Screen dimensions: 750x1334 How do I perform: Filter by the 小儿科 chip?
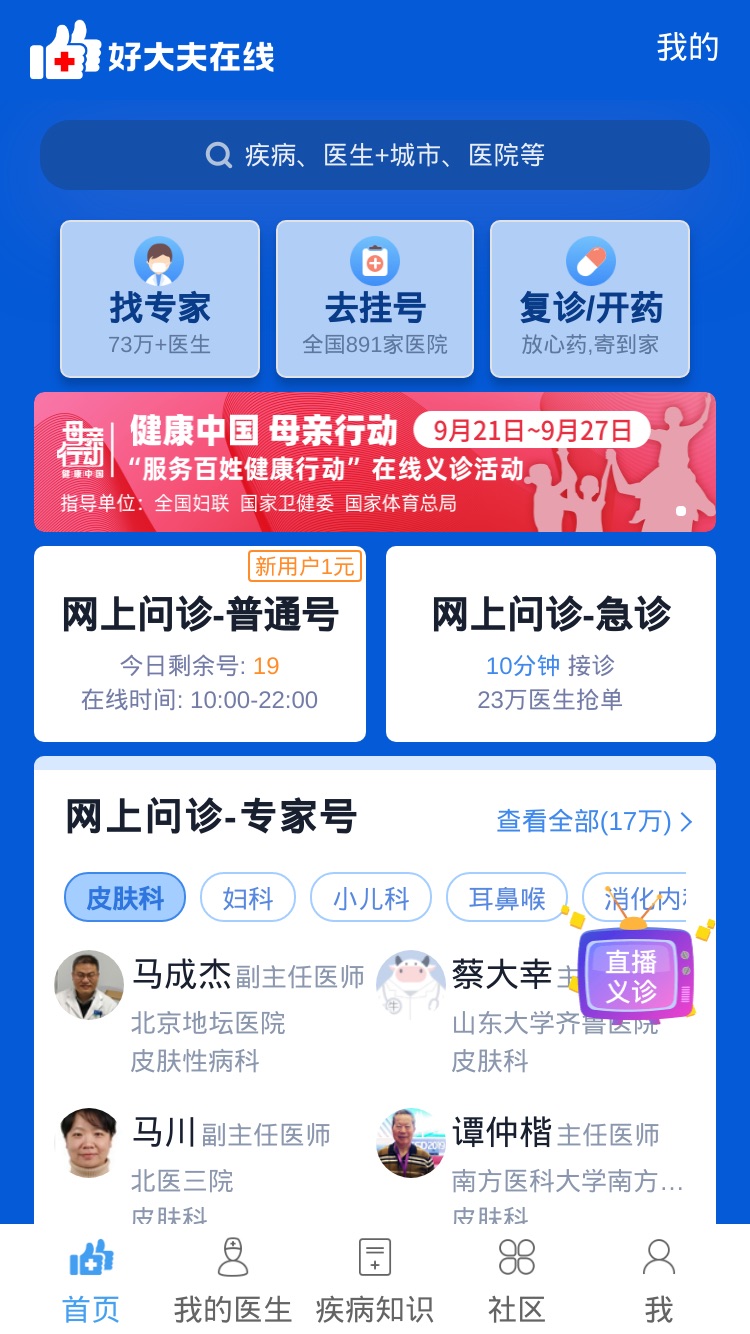(x=371, y=897)
